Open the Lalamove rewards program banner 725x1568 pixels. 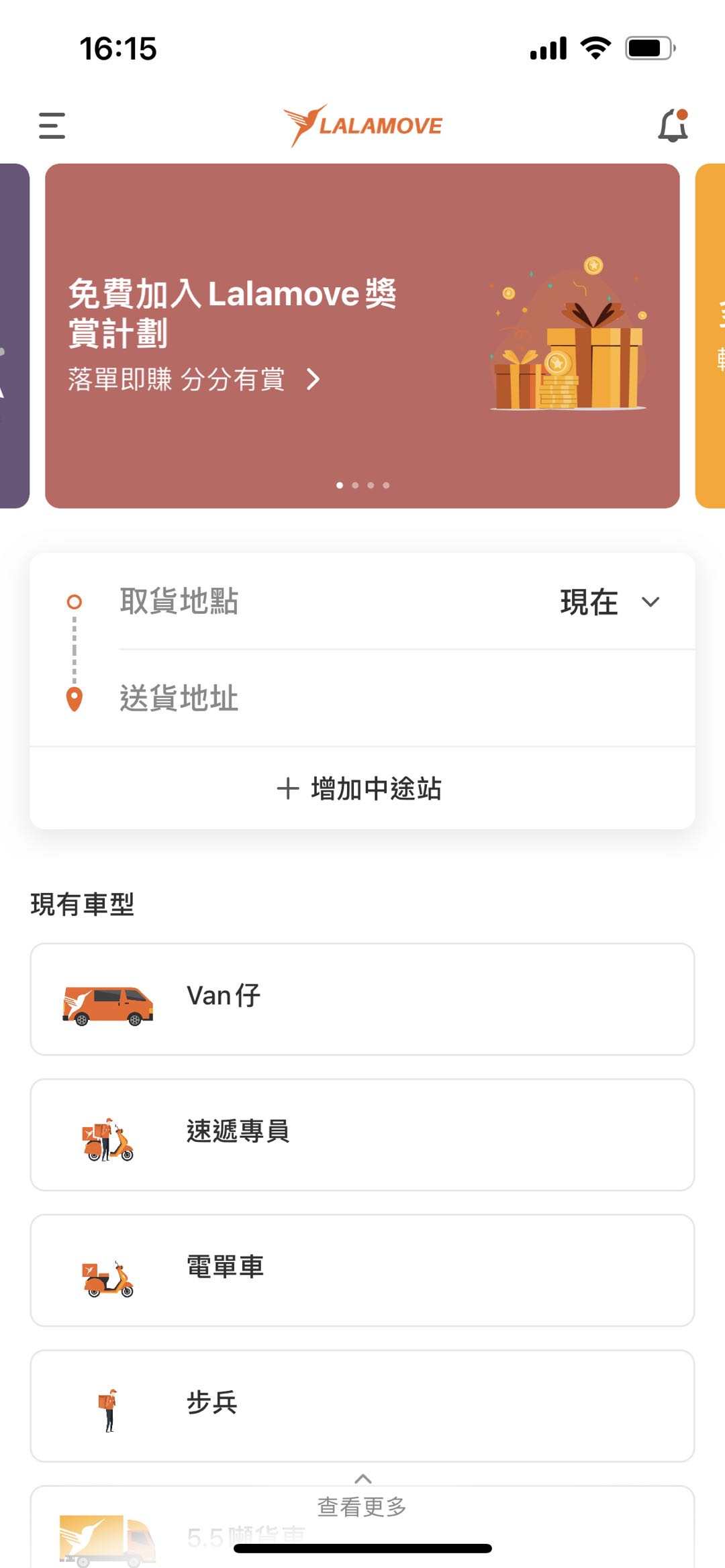point(362,335)
